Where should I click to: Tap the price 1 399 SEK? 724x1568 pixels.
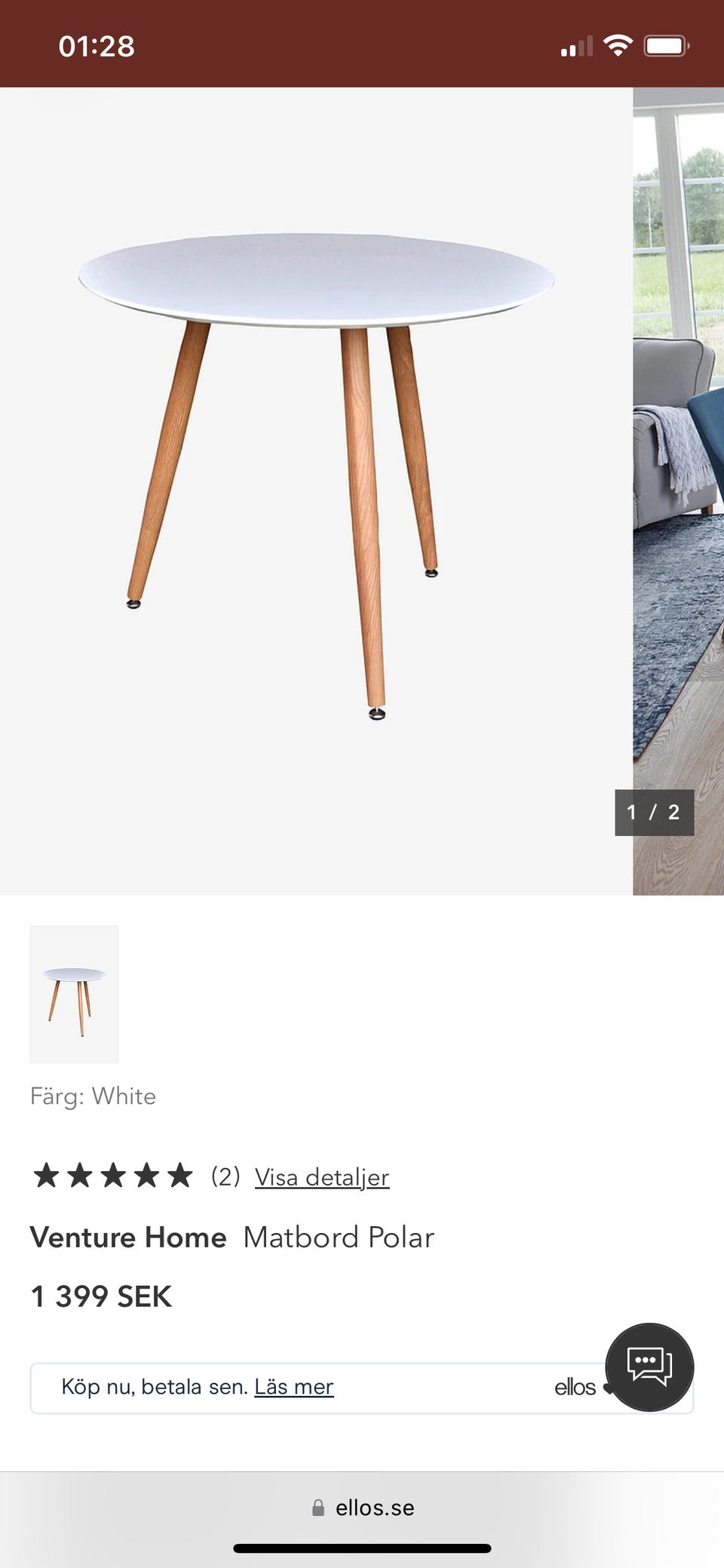pyautogui.click(x=101, y=1296)
